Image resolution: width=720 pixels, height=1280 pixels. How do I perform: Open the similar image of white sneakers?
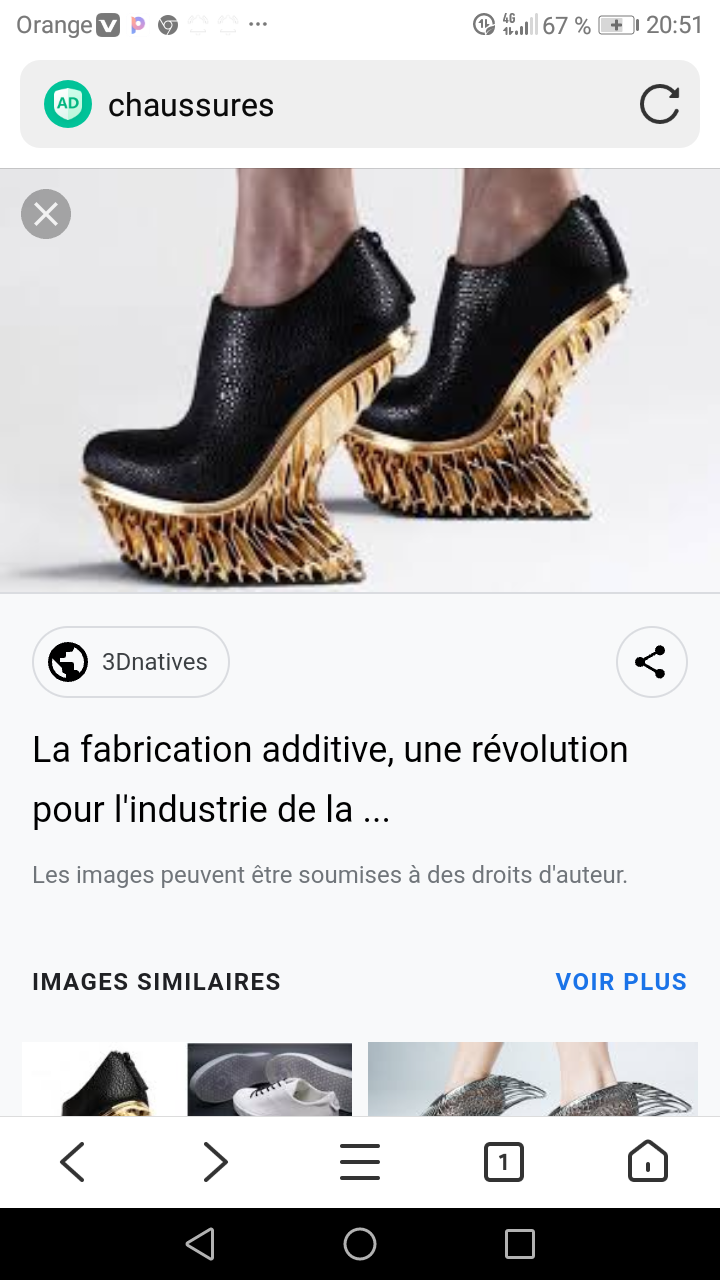[270, 1080]
